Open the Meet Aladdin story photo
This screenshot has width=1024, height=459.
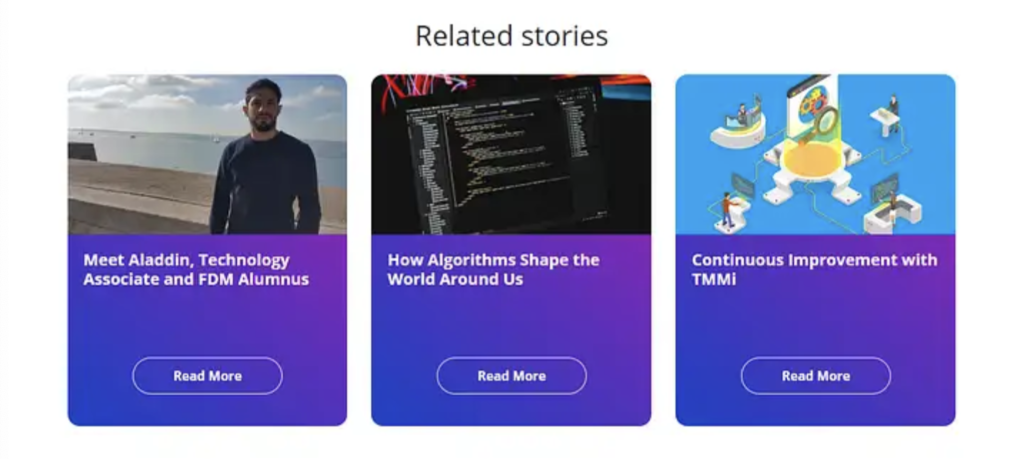pos(207,154)
